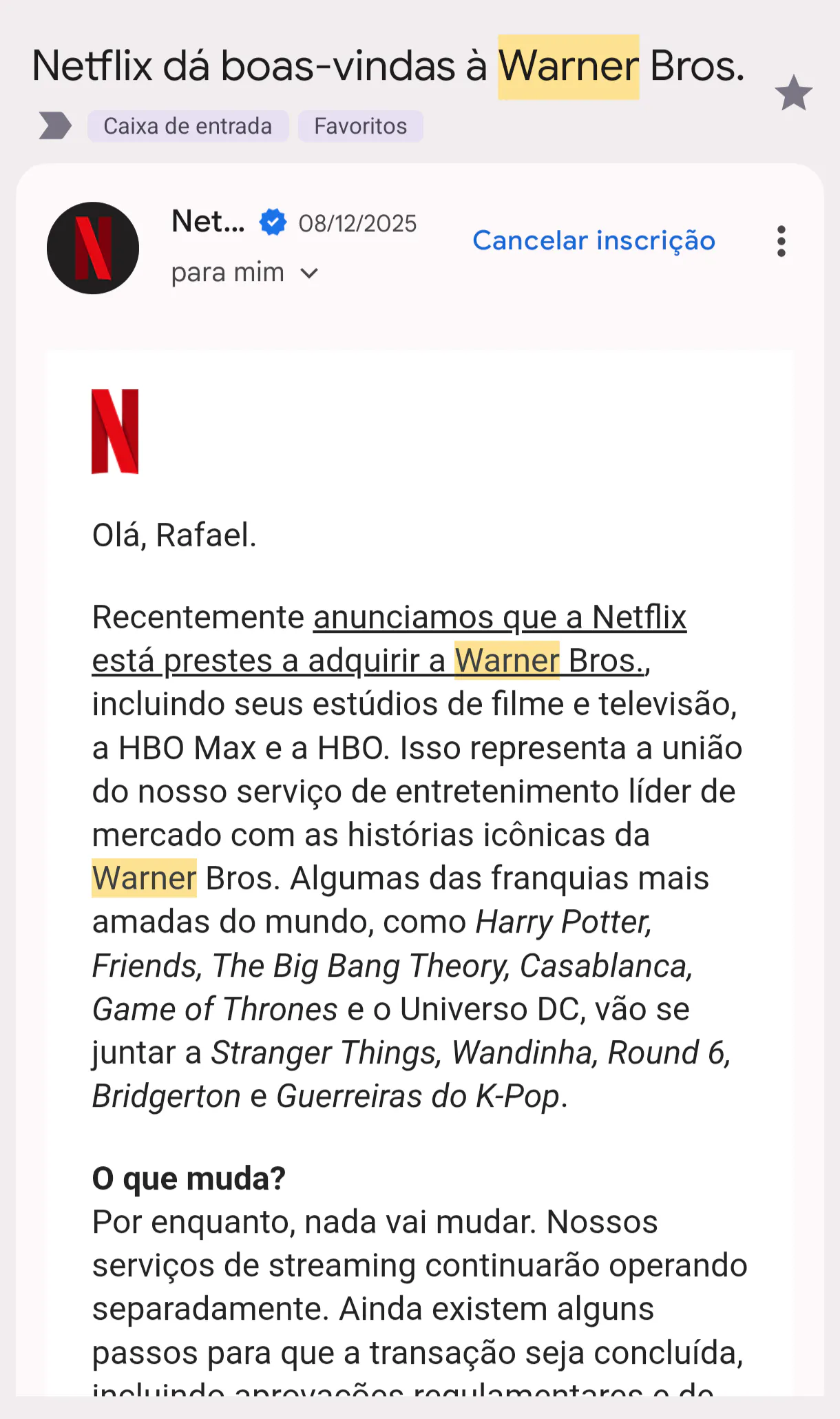The width and height of the screenshot is (840, 1419).
Task: Star this Netflix email
Action: click(x=793, y=93)
